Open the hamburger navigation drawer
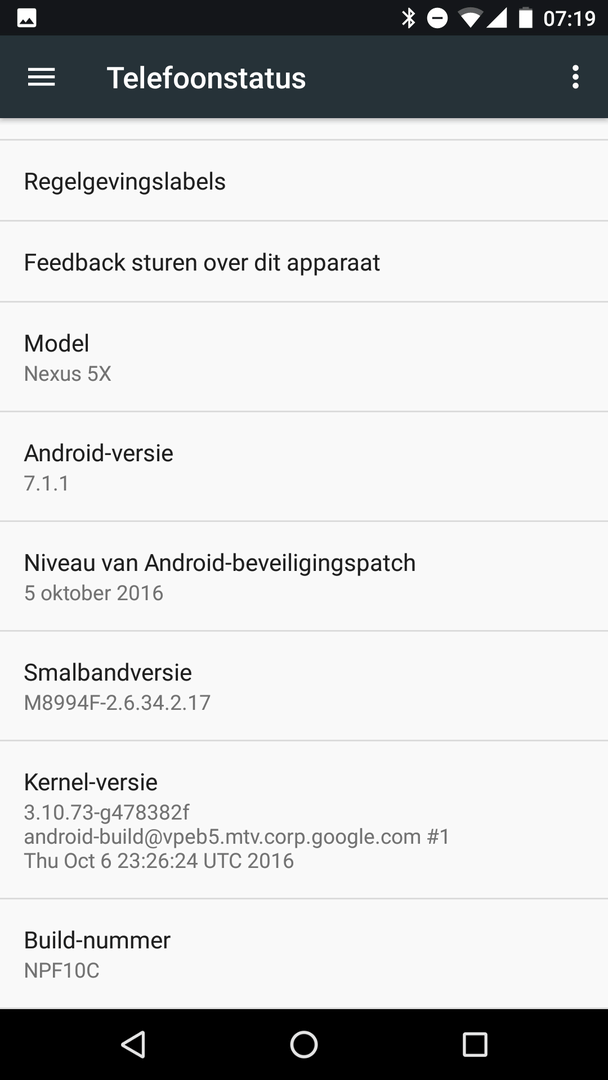608x1080 pixels. (41, 77)
